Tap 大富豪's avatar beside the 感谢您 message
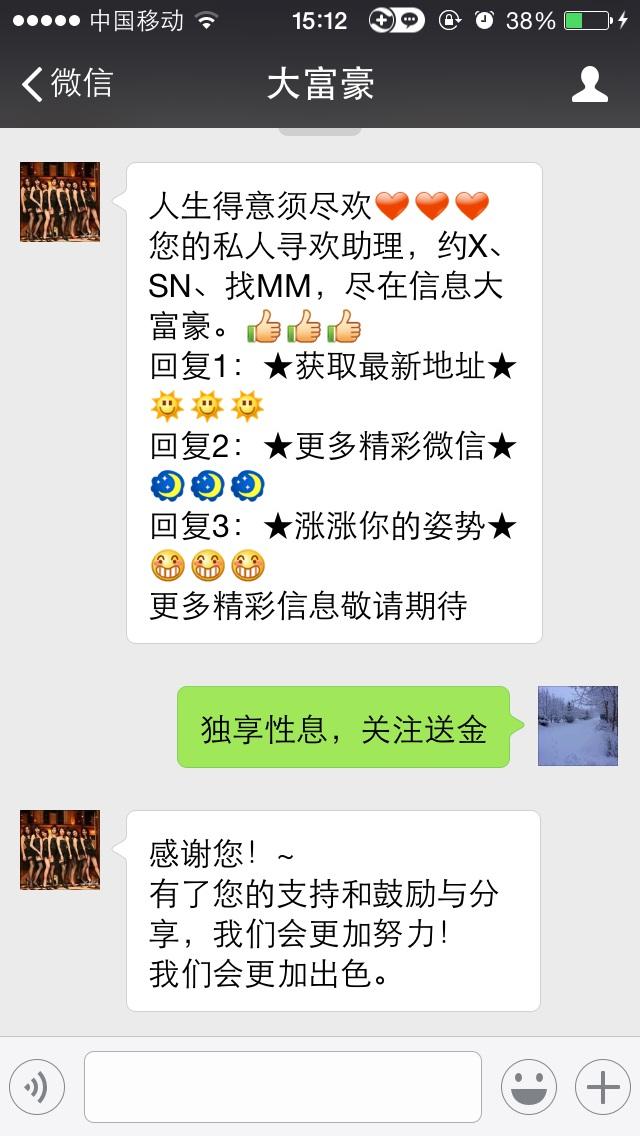Screen dimensions: 640x1136 tap(60, 850)
